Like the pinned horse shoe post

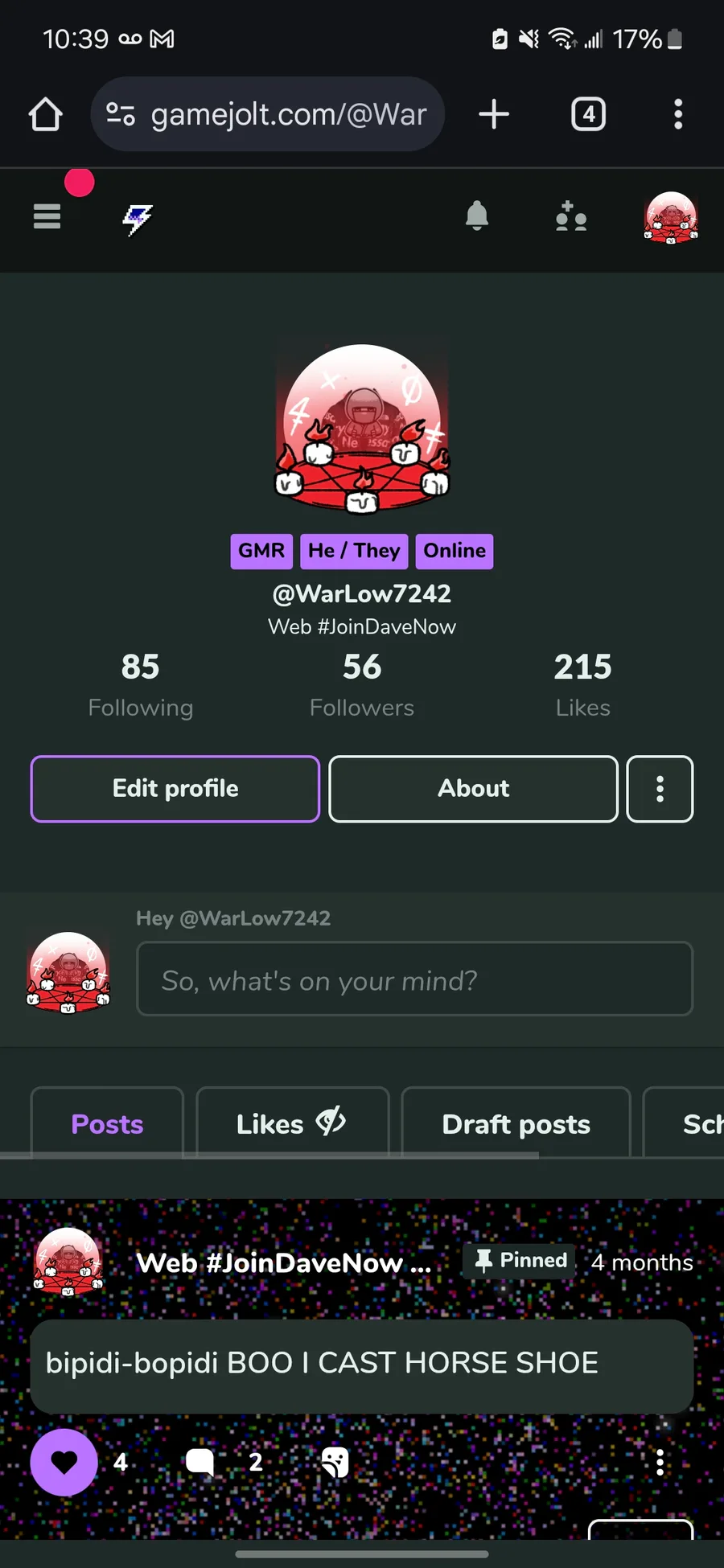pos(64,1462)
